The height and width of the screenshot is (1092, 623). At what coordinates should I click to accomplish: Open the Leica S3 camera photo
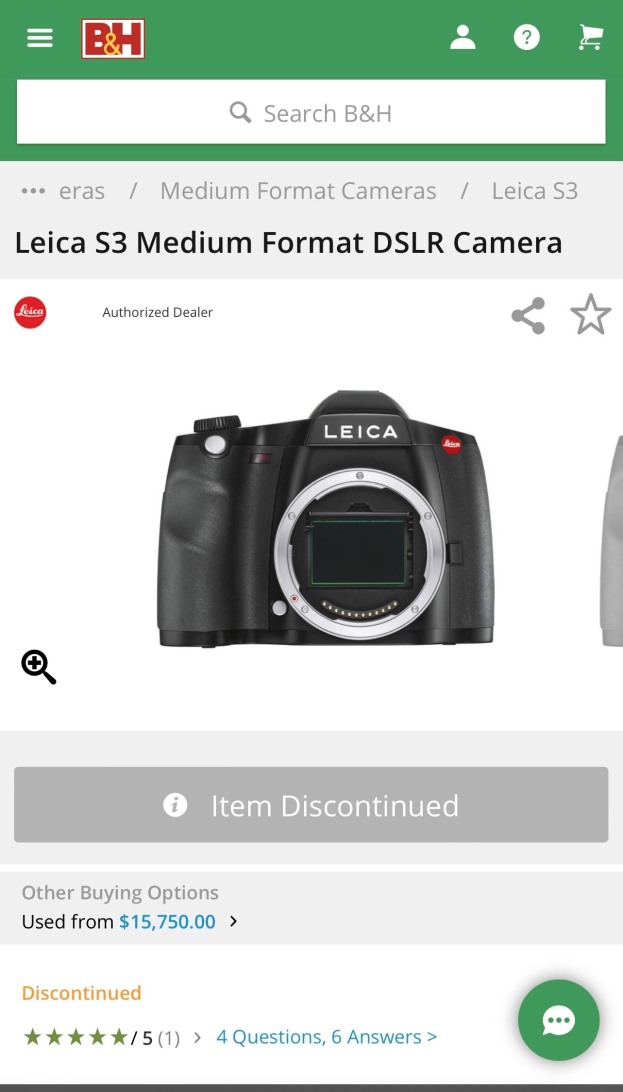[x=326, y=518]
